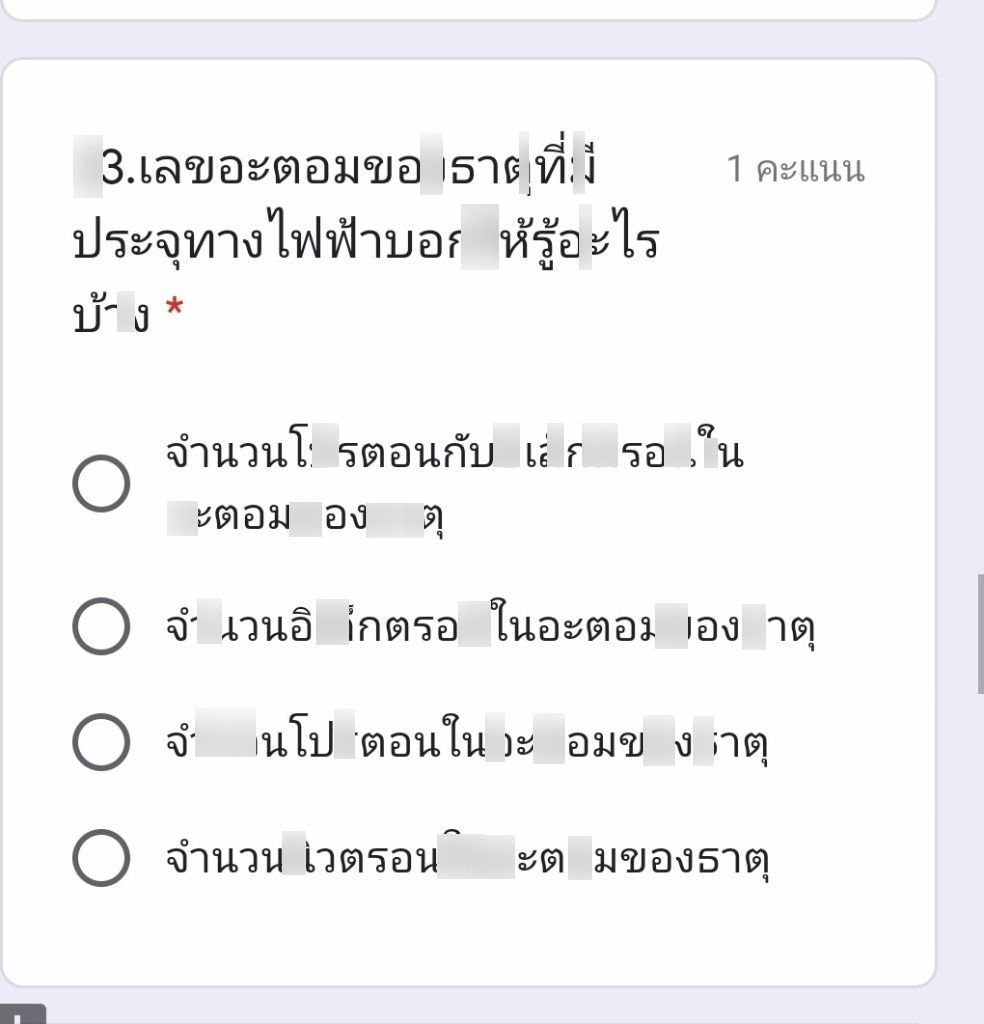Choose the electrons in atom answer
The height and width of the screenshot is (1024, 984).
tap(101, 626)
